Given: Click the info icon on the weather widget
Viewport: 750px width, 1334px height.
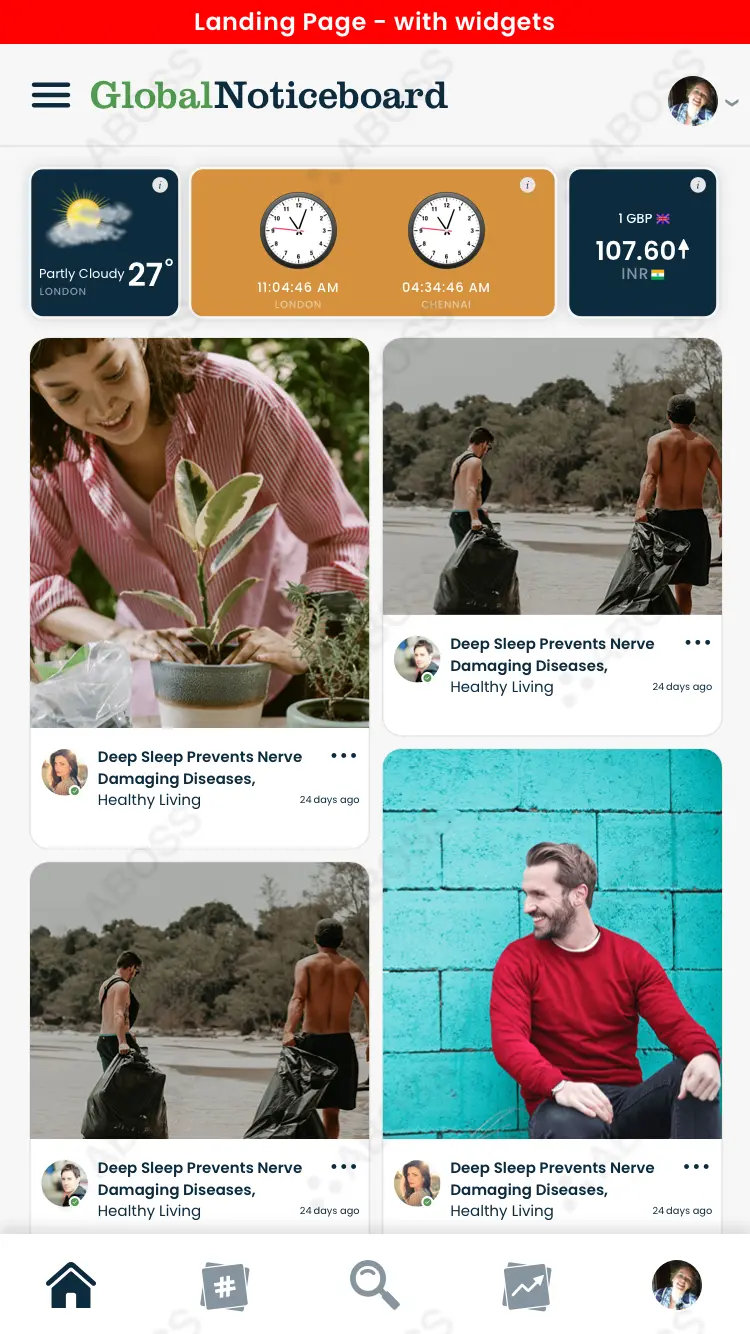Looking at the screenshot, I should pyautogui.click(x=161, y=184).
